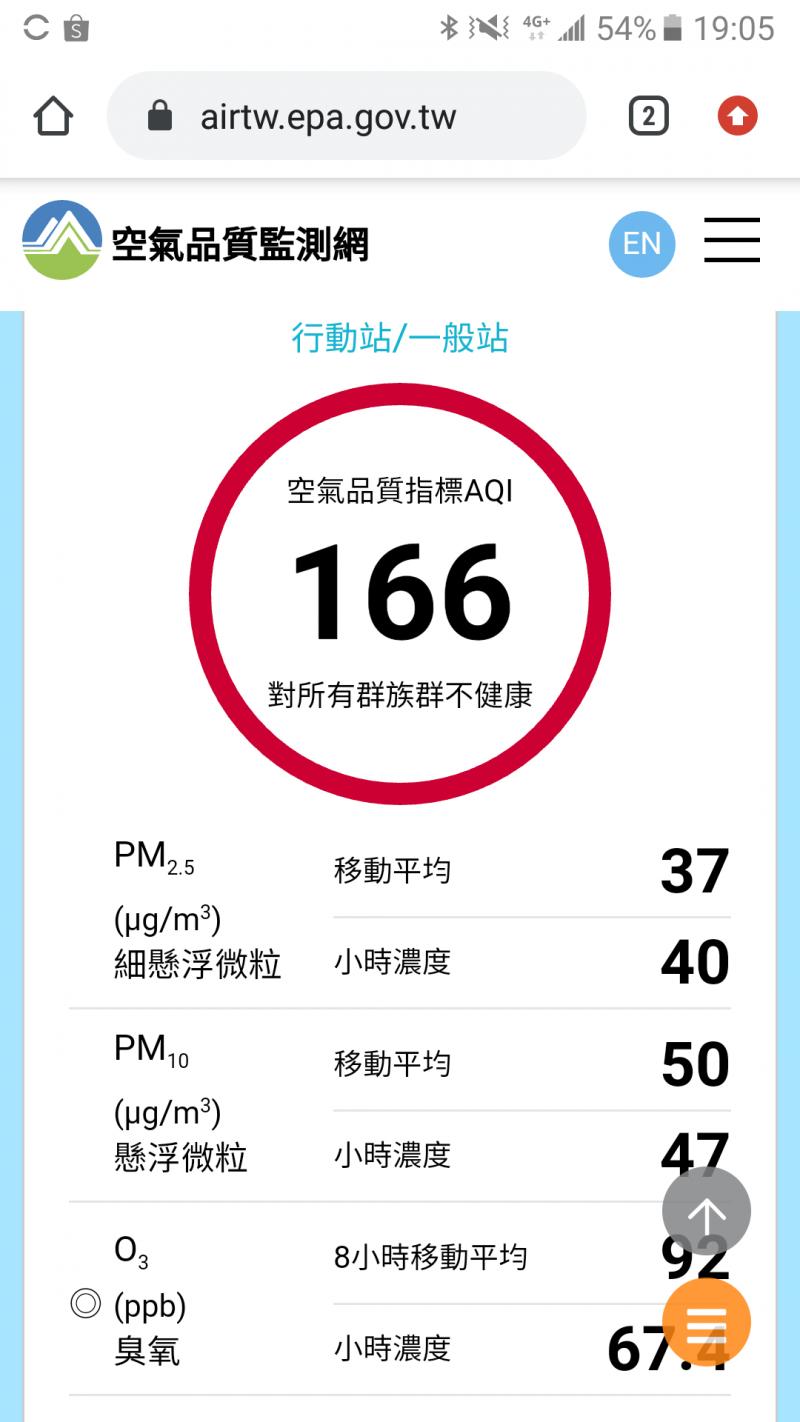Open the orange floating menu button
This screenshot has height=1422, width=800.
(706, 1323)
